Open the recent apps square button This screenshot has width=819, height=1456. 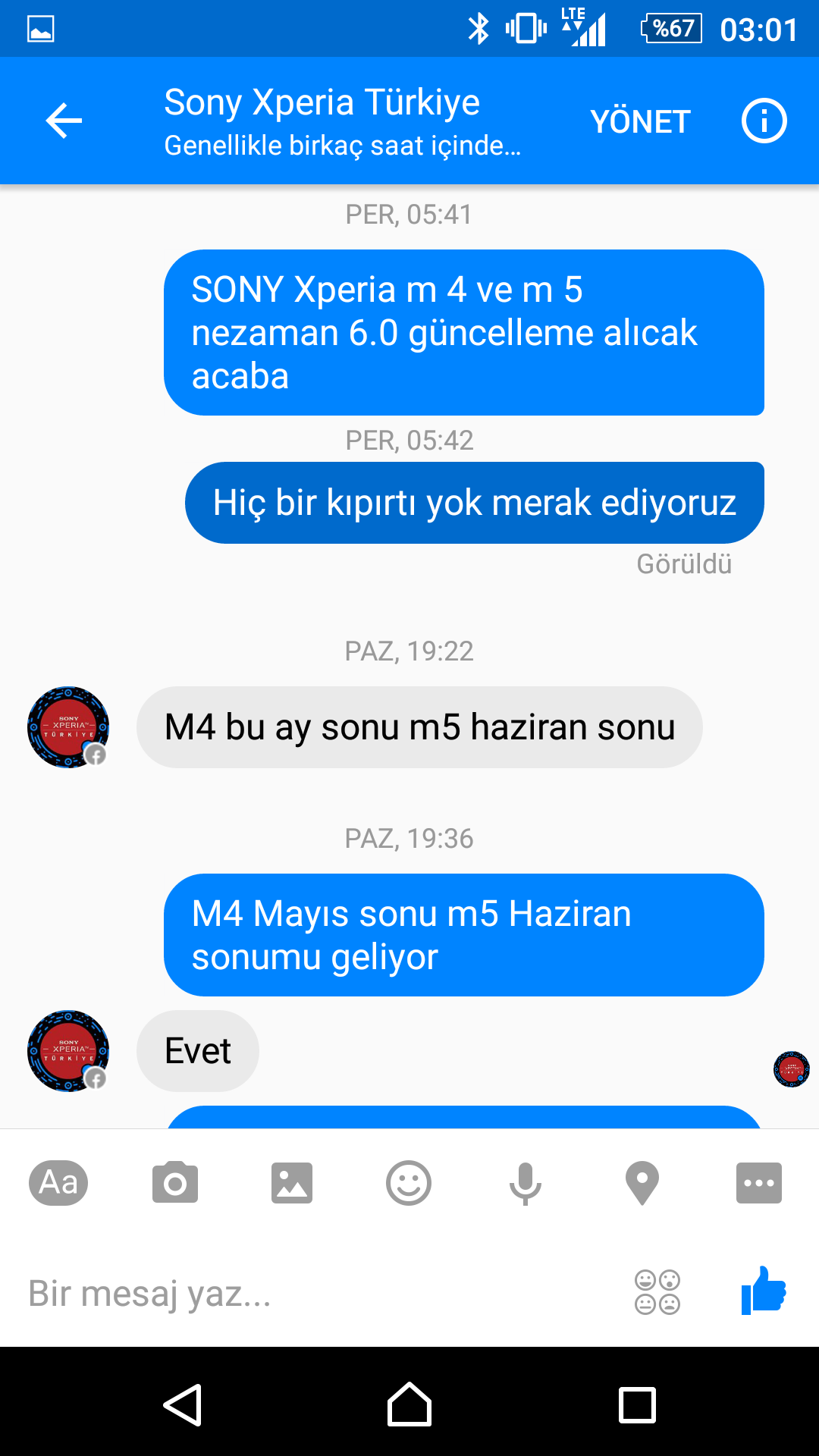637,1405
